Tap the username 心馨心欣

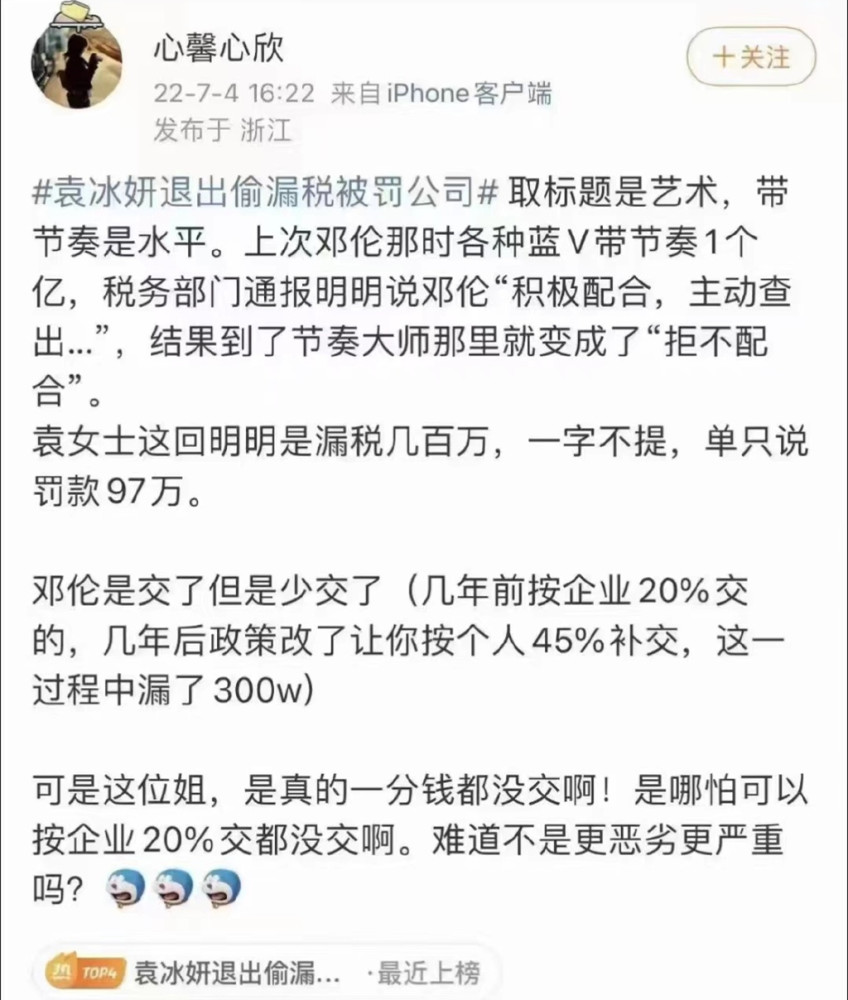coord(218,48)
